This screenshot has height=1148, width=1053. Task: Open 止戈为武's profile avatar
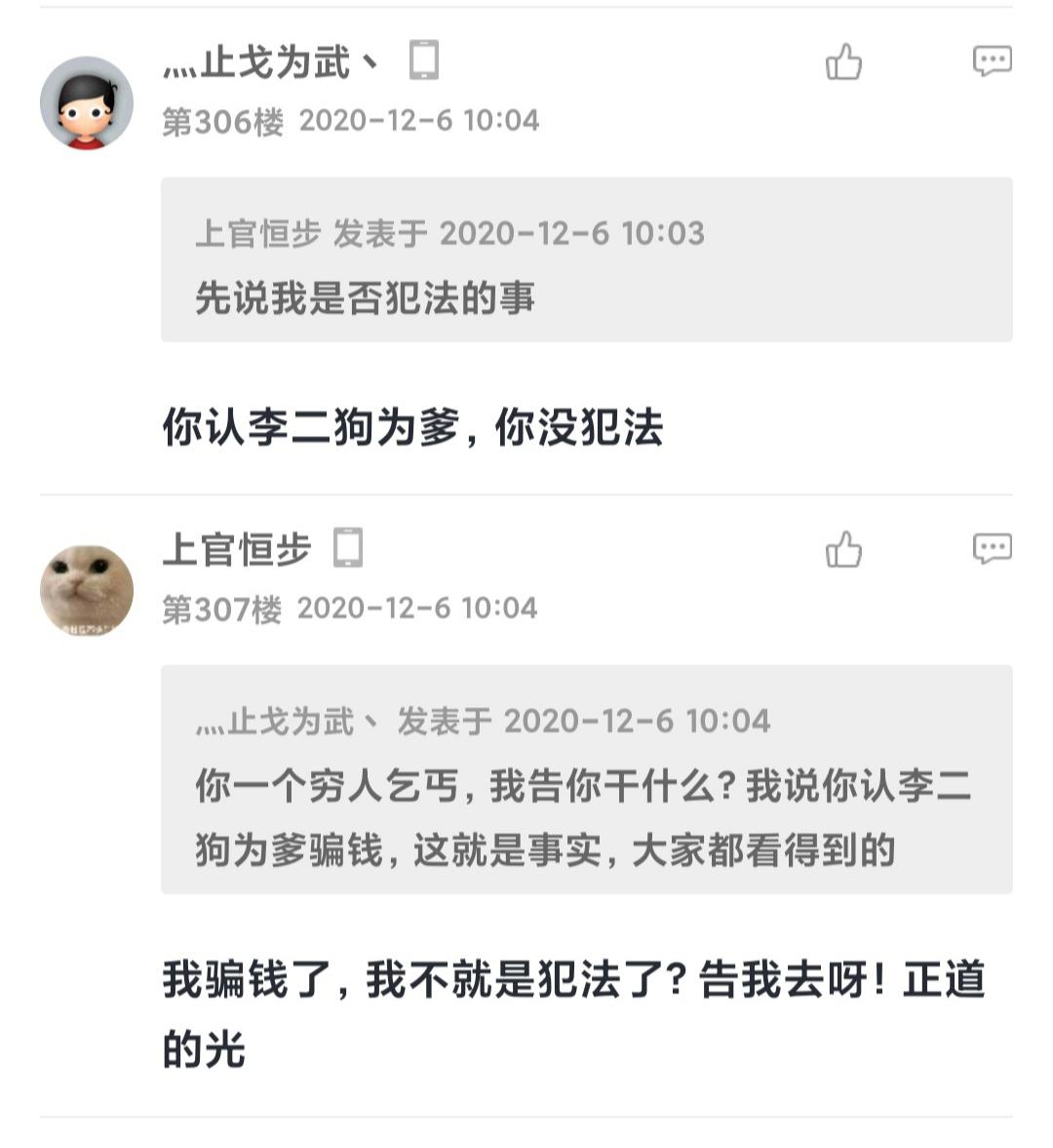[x=87, y=103]
